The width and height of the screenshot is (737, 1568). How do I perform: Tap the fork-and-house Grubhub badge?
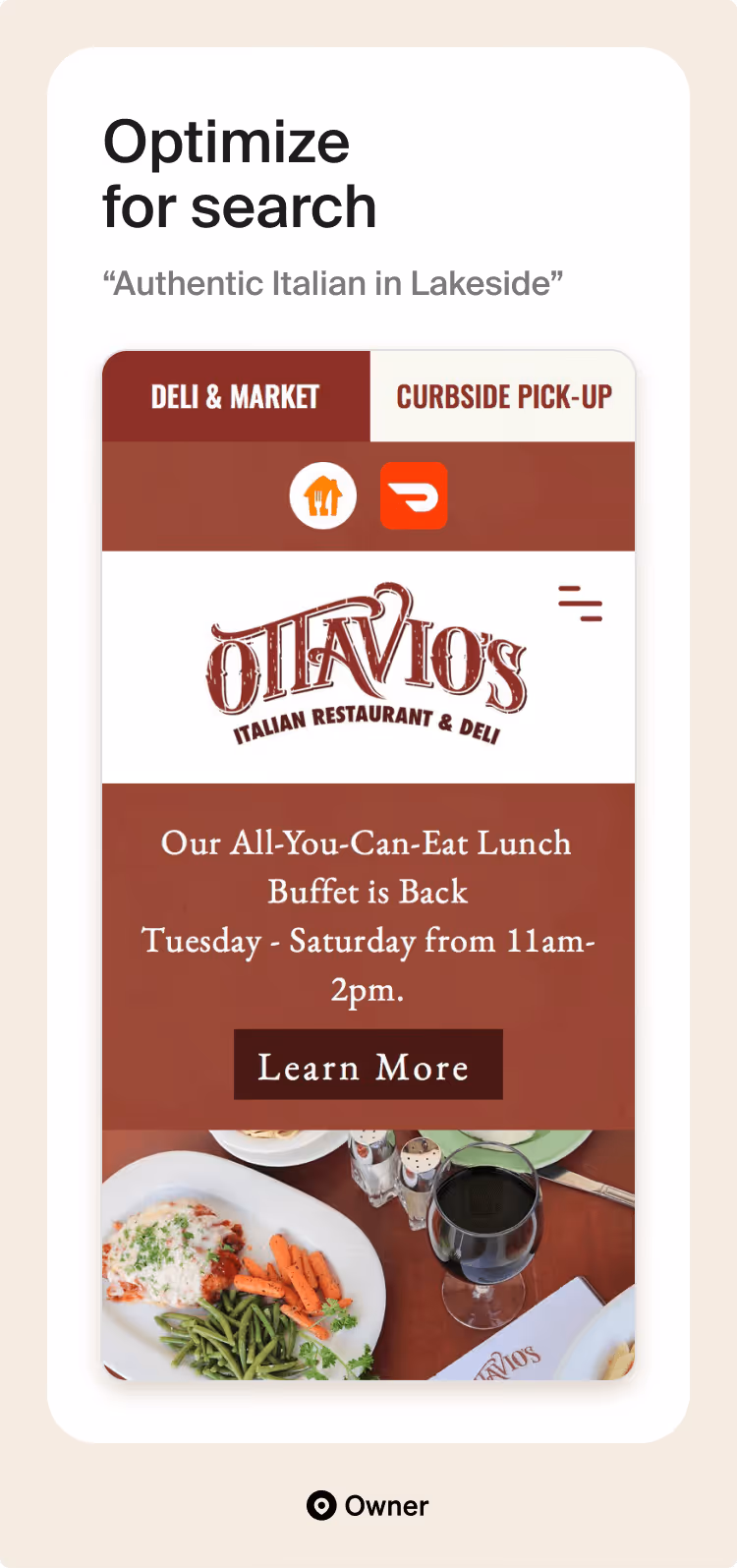323,496
